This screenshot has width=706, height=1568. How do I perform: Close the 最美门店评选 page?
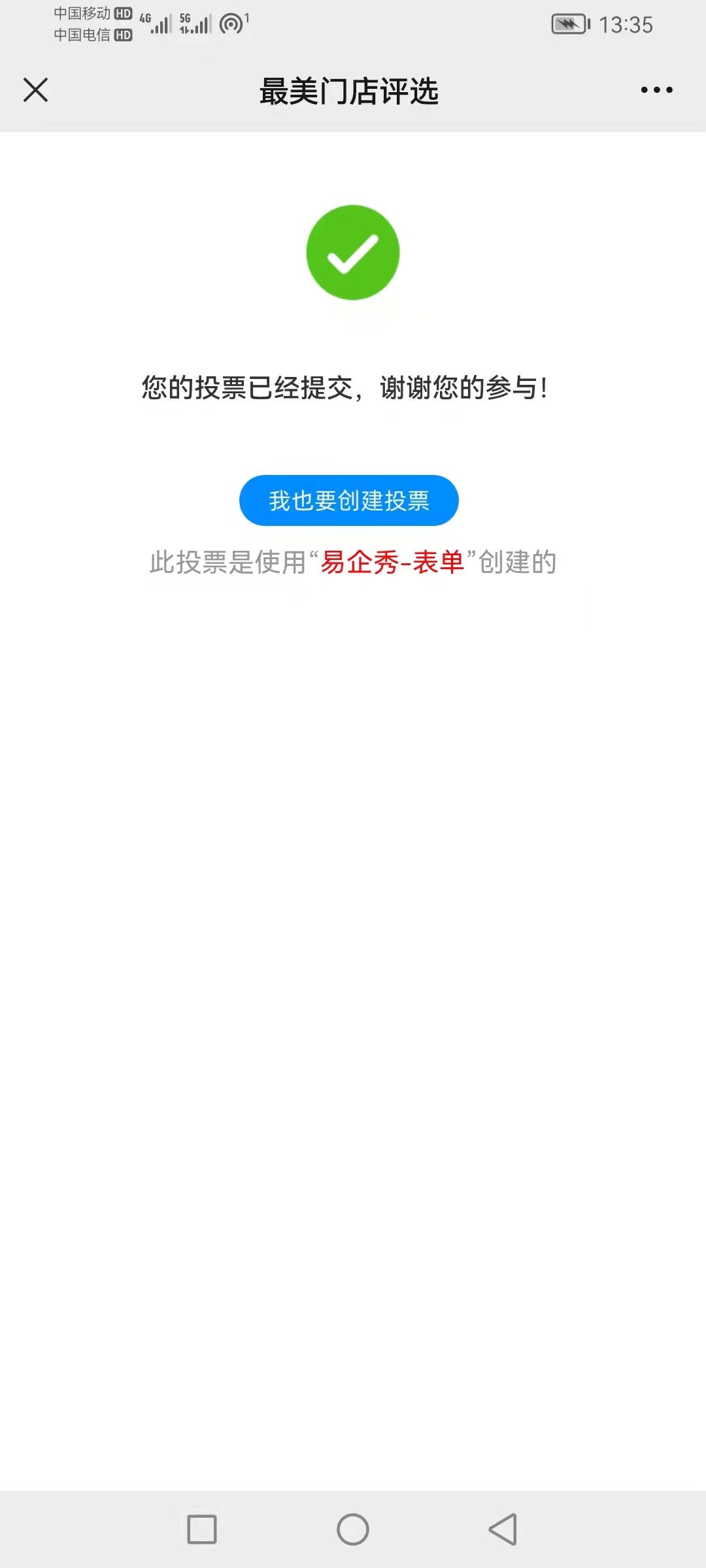click(35, 90)
